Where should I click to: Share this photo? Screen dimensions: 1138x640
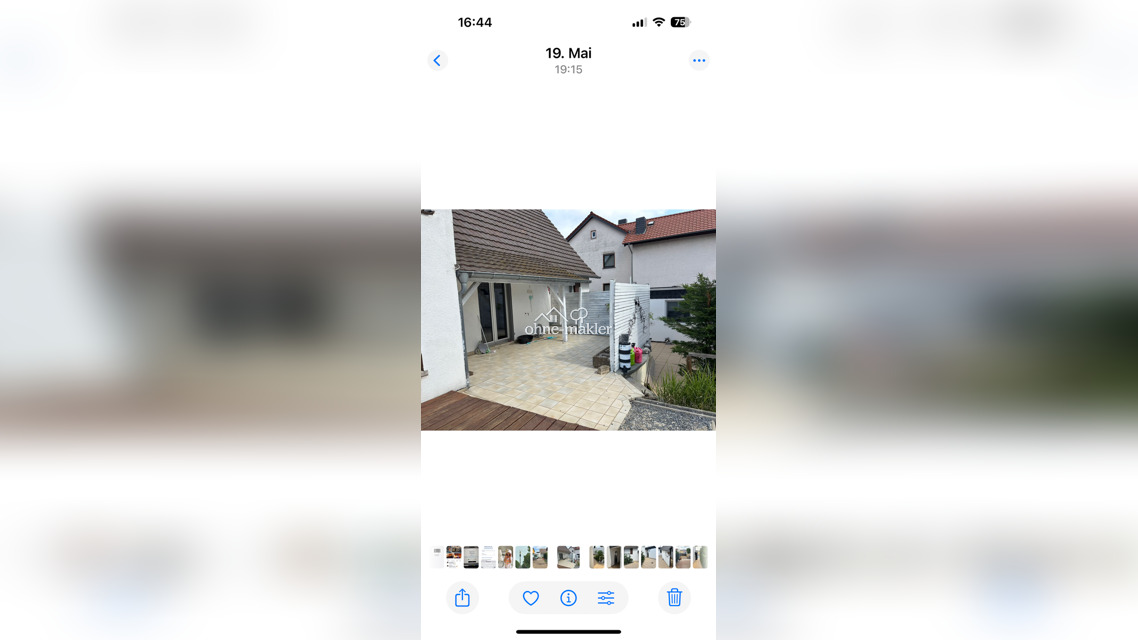pyautogui.click(x=462, y=598)
